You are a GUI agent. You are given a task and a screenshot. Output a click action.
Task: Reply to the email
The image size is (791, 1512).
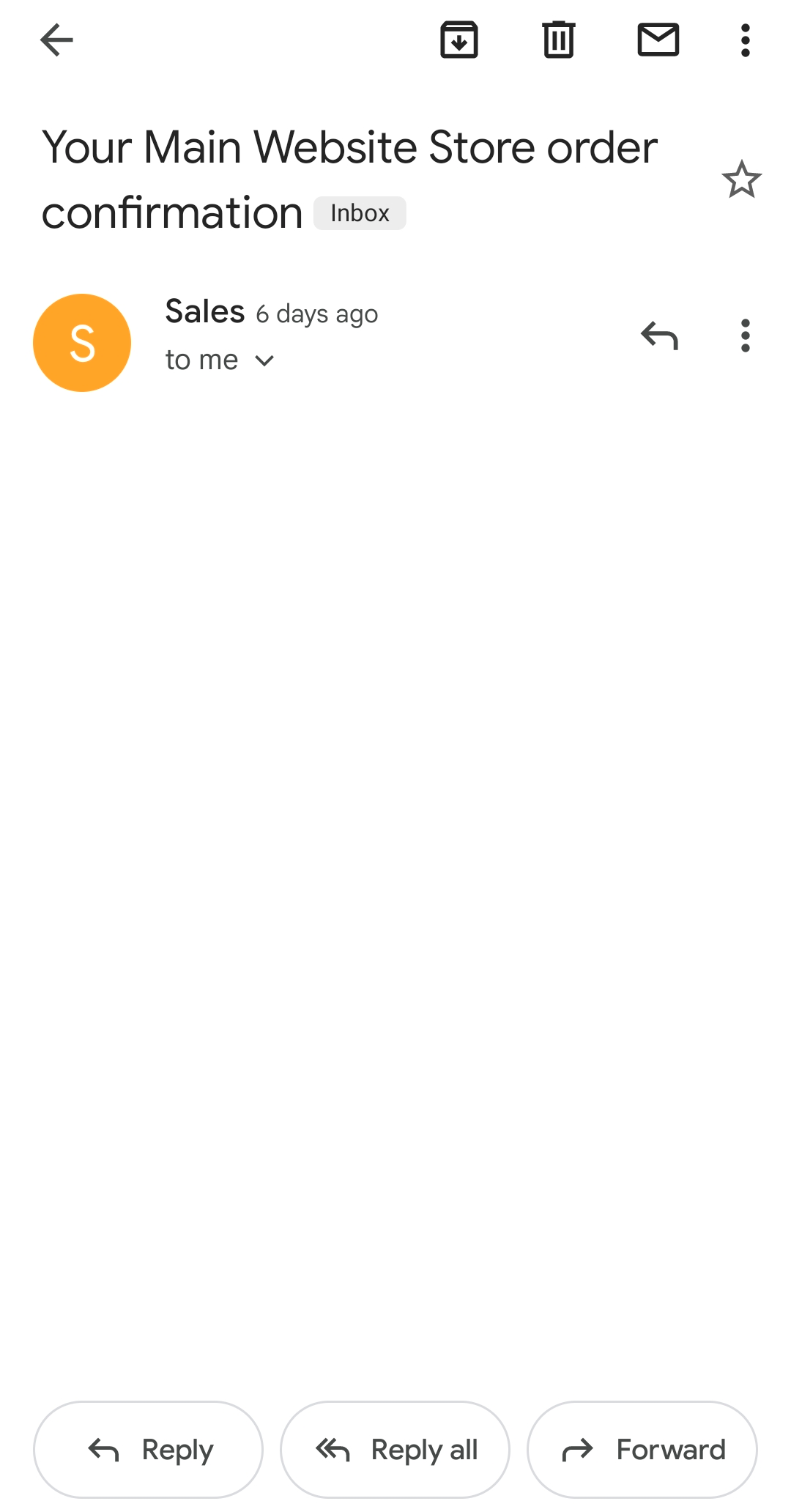(147, 1449)
